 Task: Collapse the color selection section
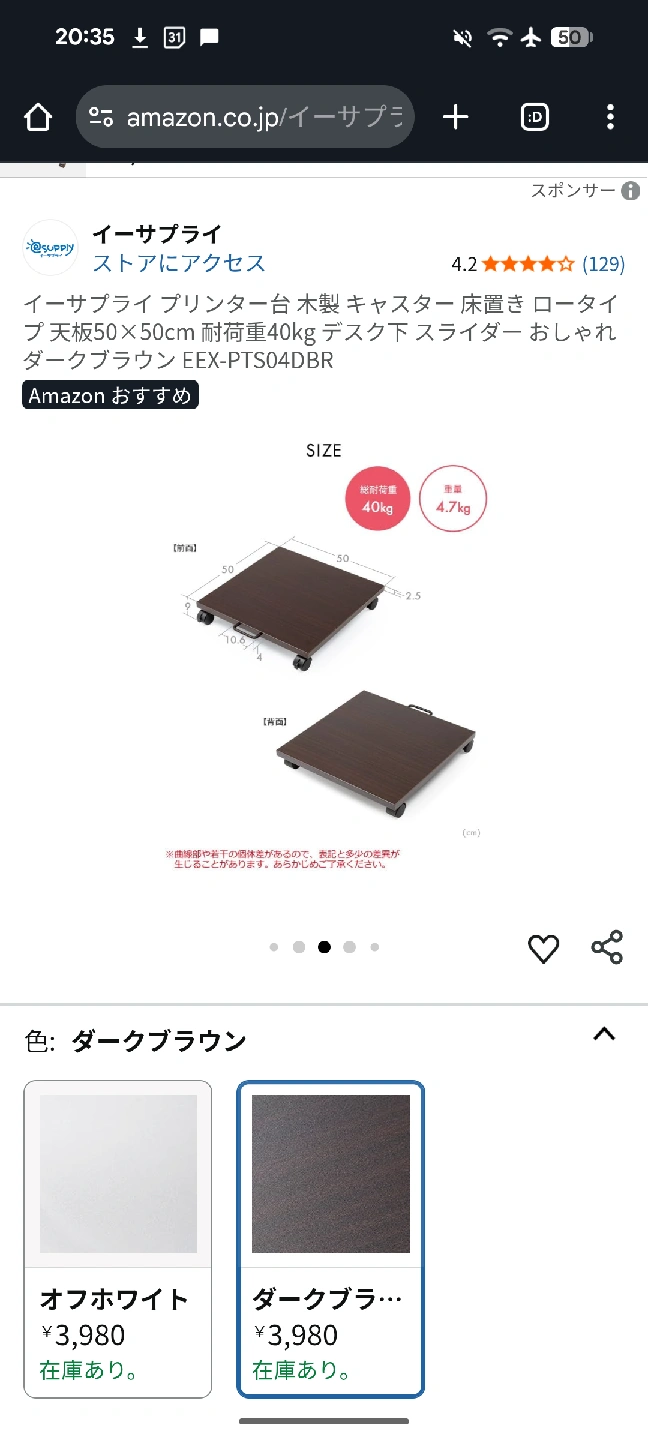point(604,1035)
